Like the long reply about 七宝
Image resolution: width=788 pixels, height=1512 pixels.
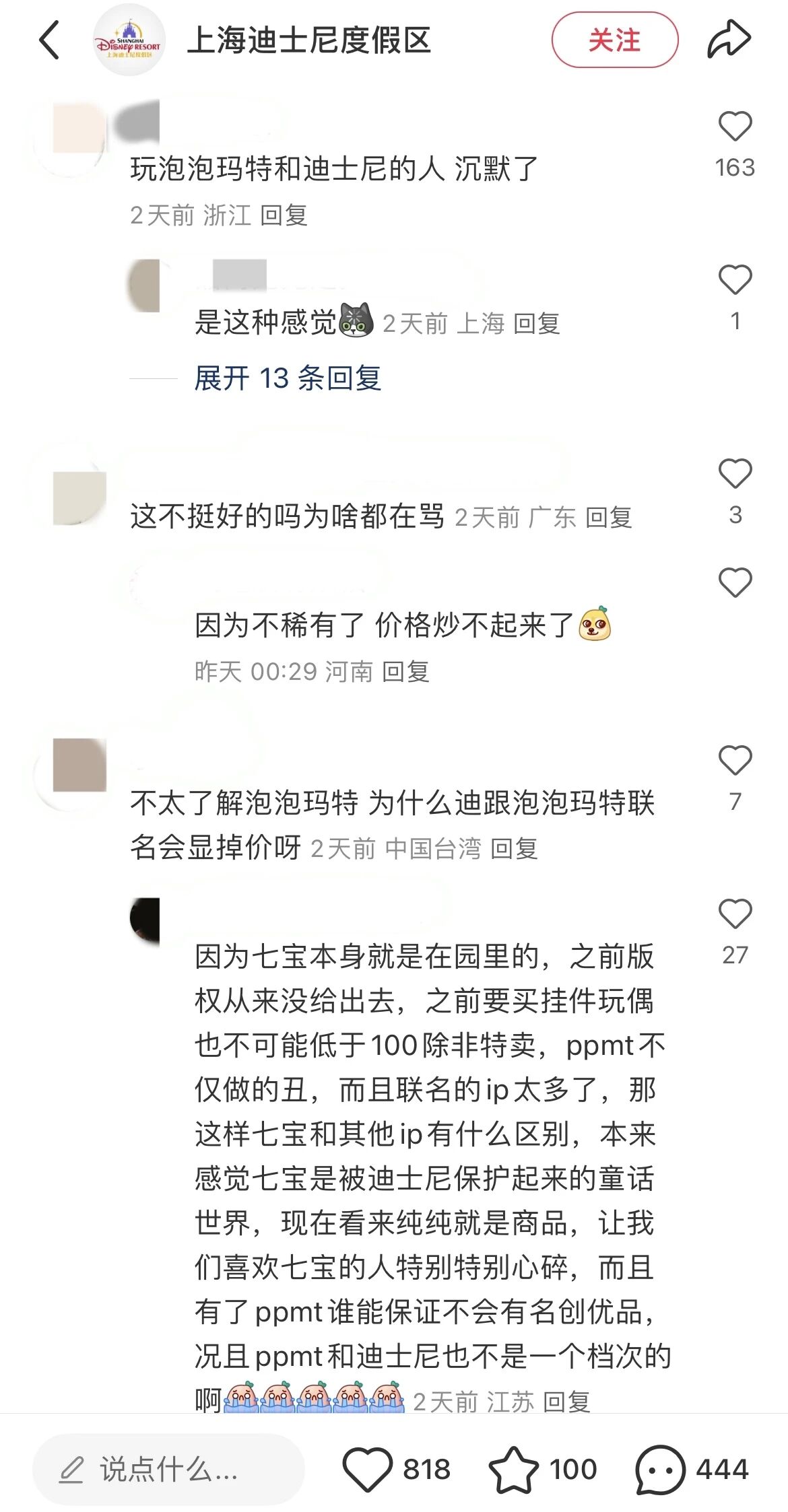coord(735,914)
